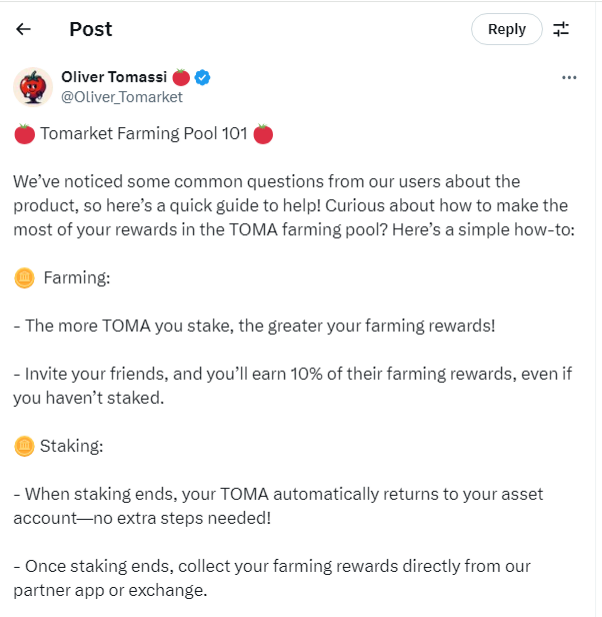Go back using the arrow
Viewport: 602px width, 617px height.
coord(23,29)
